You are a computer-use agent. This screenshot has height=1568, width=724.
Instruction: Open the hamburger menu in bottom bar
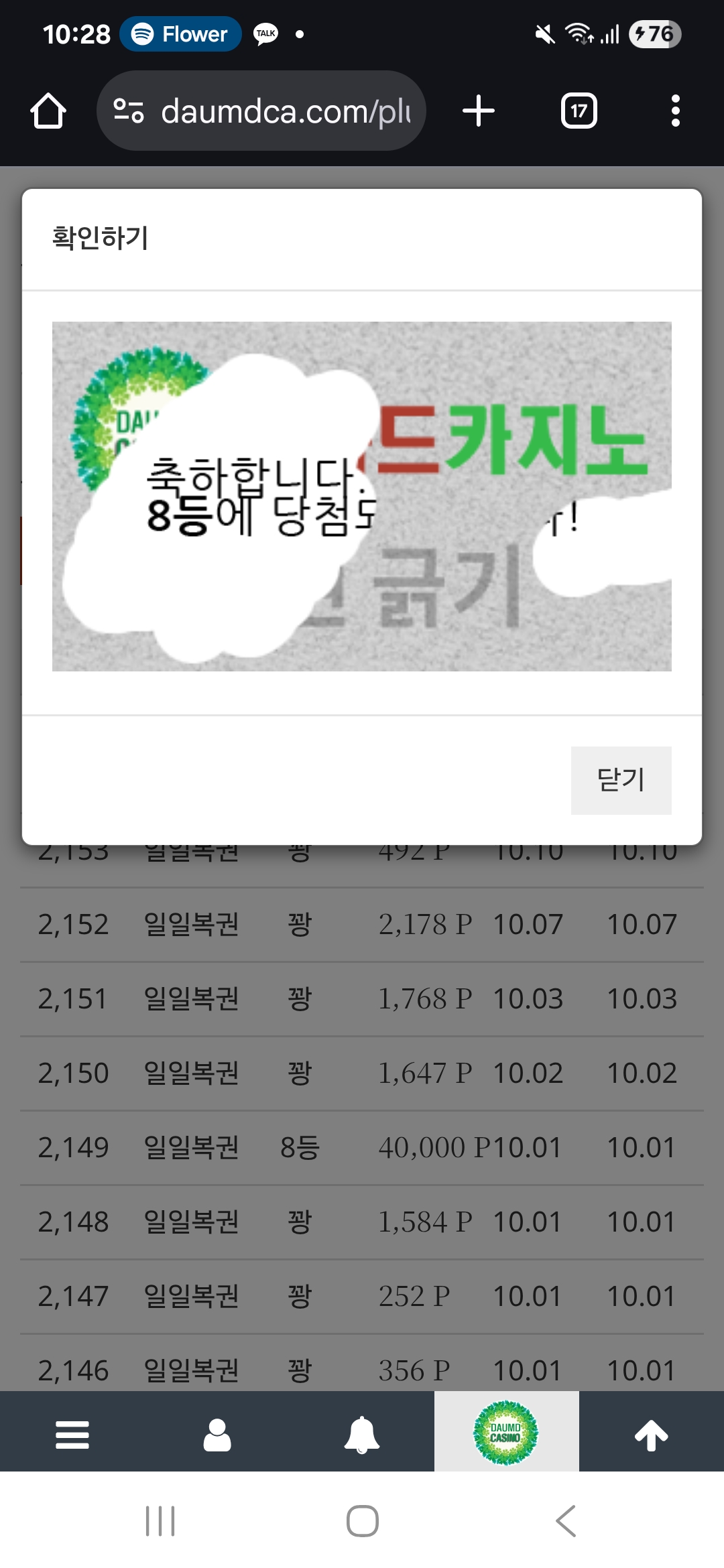[72, 1435]
